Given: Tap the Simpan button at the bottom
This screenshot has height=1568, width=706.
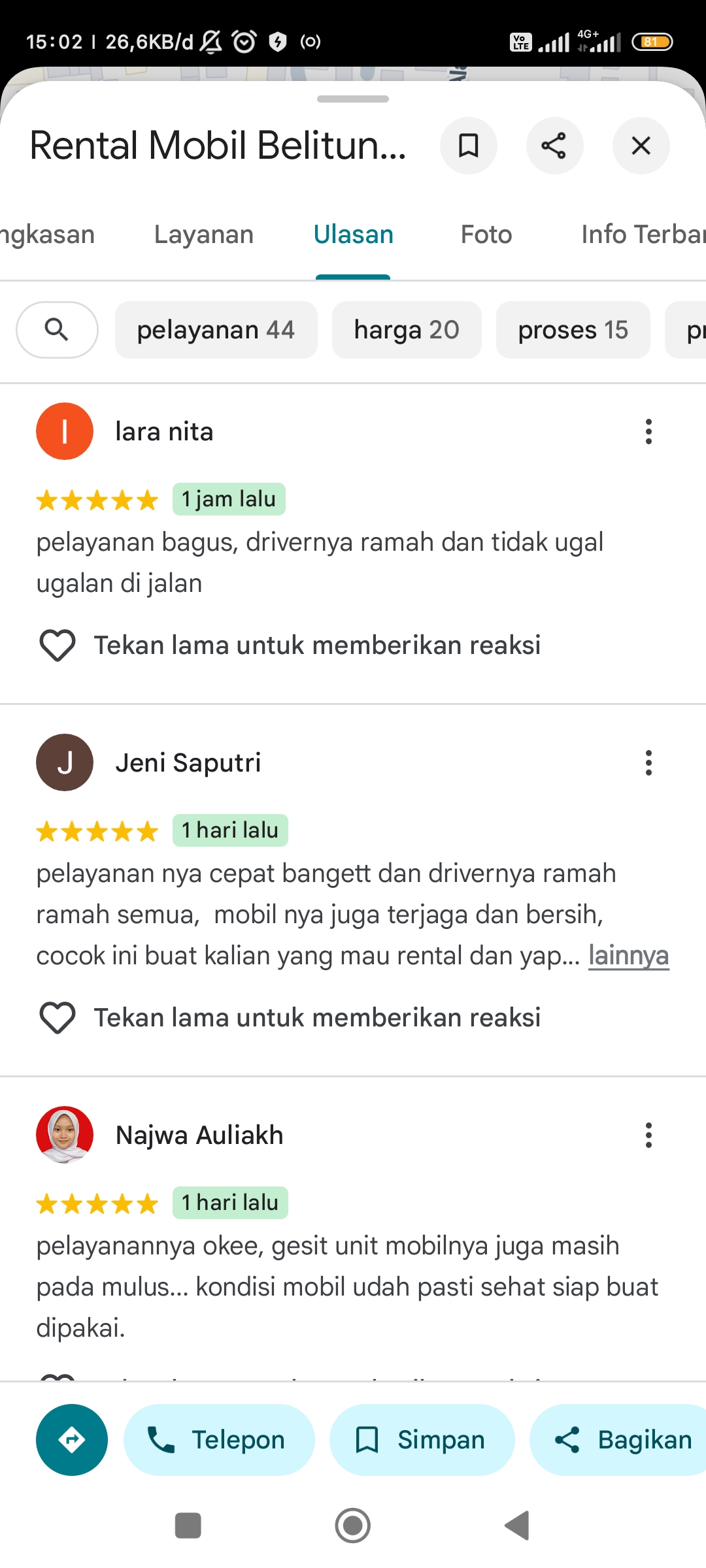Looking at the screenshot, I should [x=422, y=1440].
